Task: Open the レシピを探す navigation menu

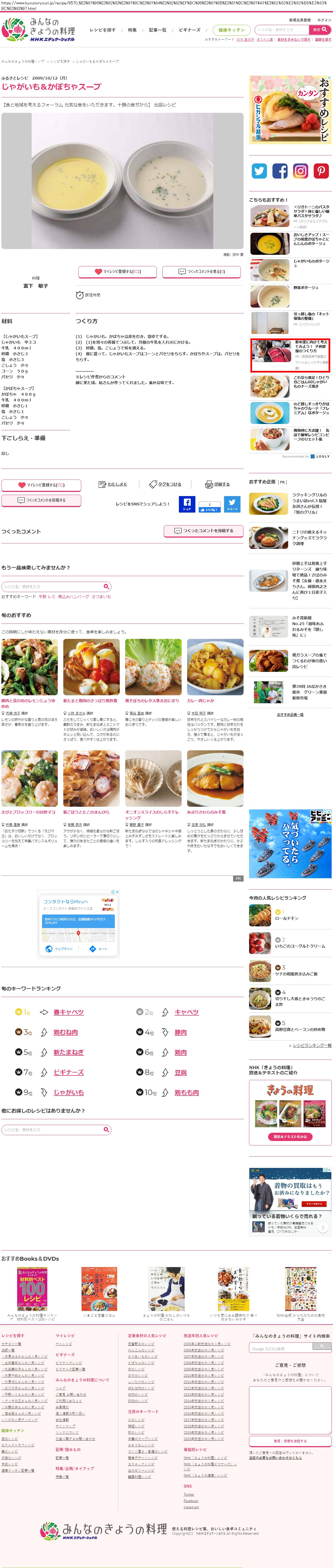Action: [102, 30]
